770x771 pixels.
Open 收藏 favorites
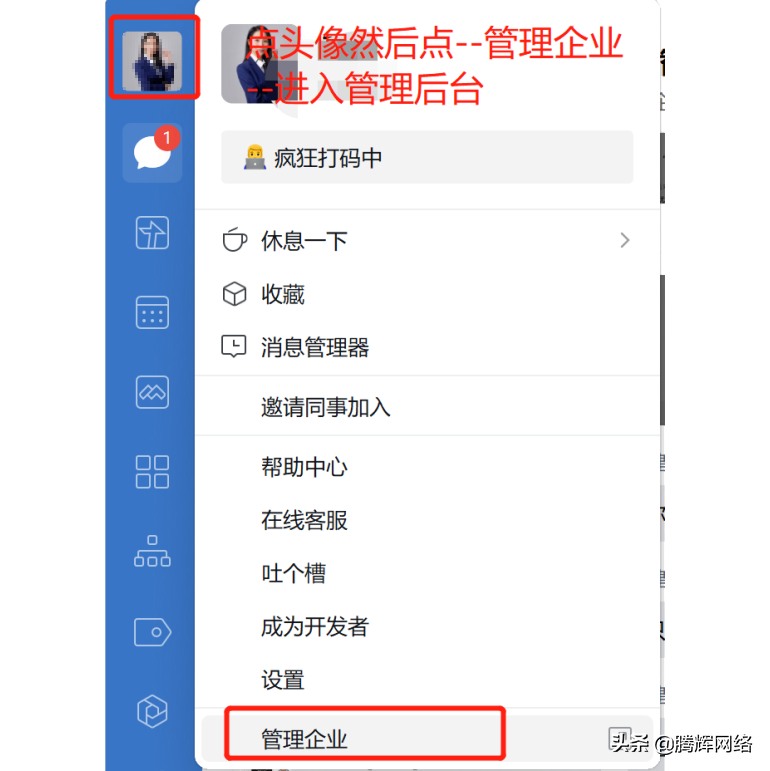coord(282,294)
